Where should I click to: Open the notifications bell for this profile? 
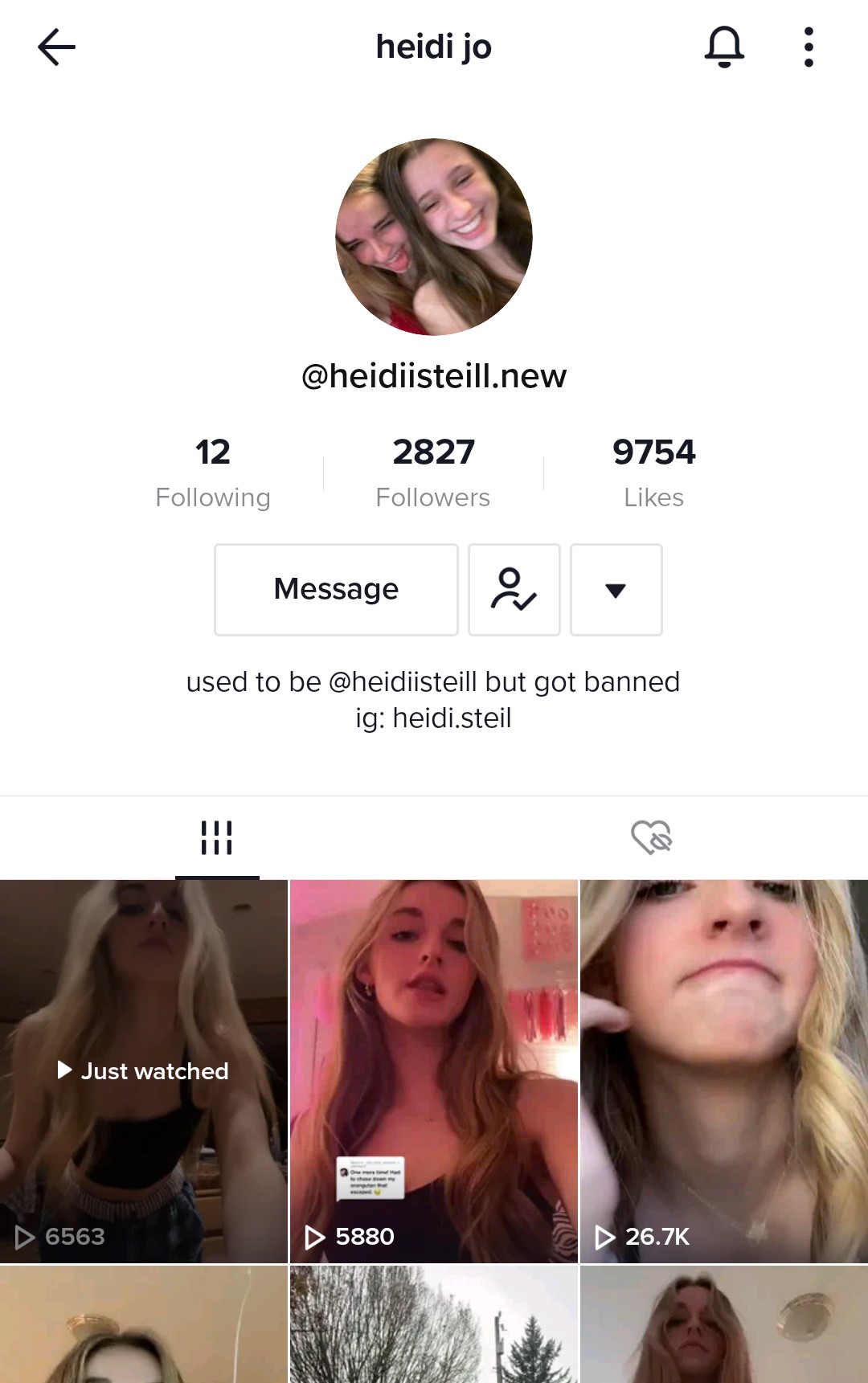(724, 47)
